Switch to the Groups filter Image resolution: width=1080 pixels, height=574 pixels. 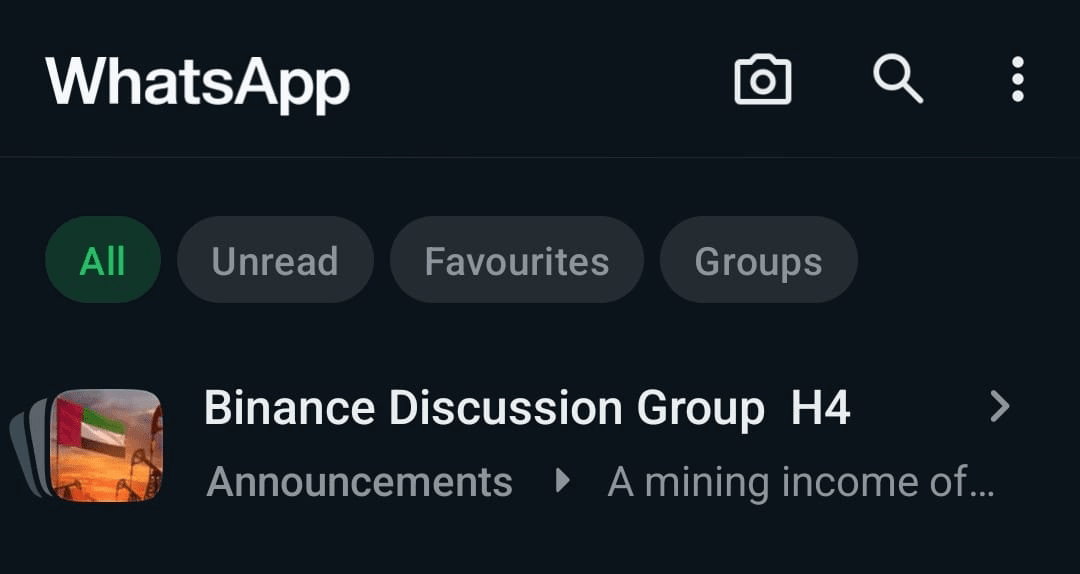coord(758,261)
